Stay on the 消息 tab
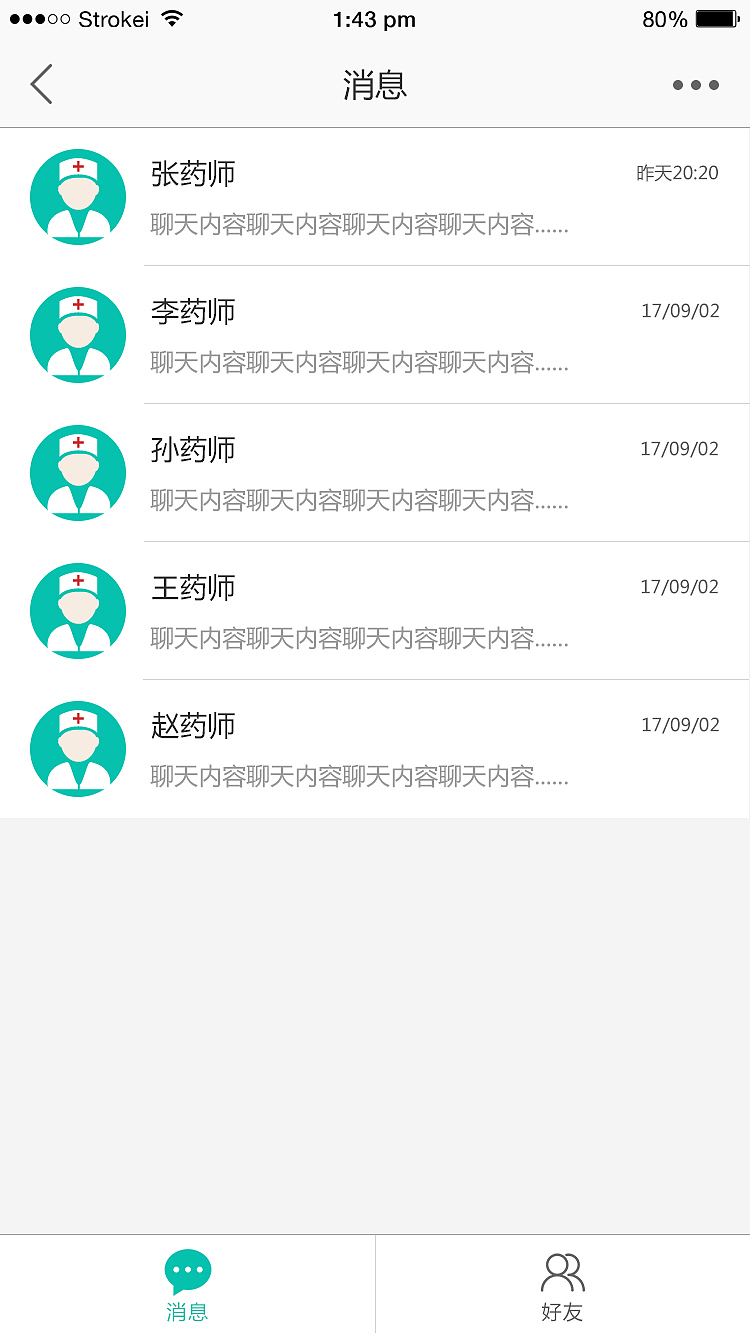The width and height of the screenshot is (750, 1334). 187,1283
